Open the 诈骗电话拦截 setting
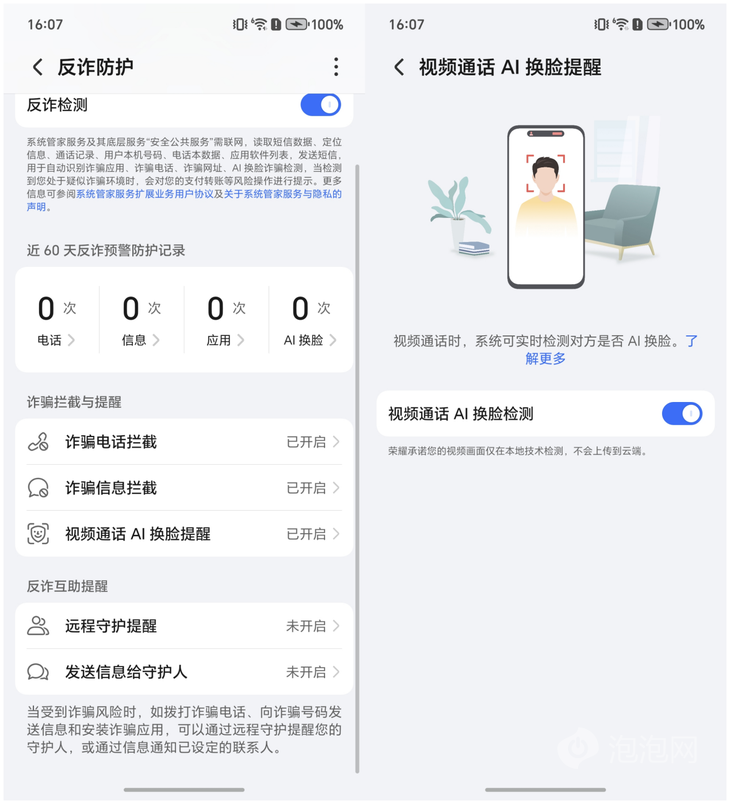Screen dimensions: 730x804 coord(184,442)
